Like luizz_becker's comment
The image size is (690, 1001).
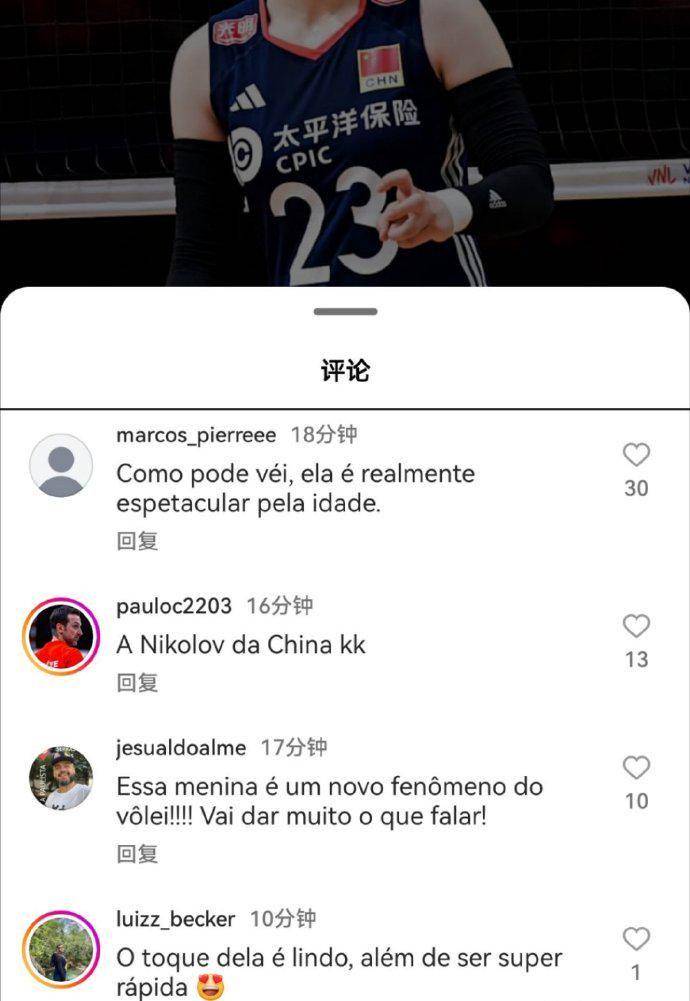click(636, 939)
